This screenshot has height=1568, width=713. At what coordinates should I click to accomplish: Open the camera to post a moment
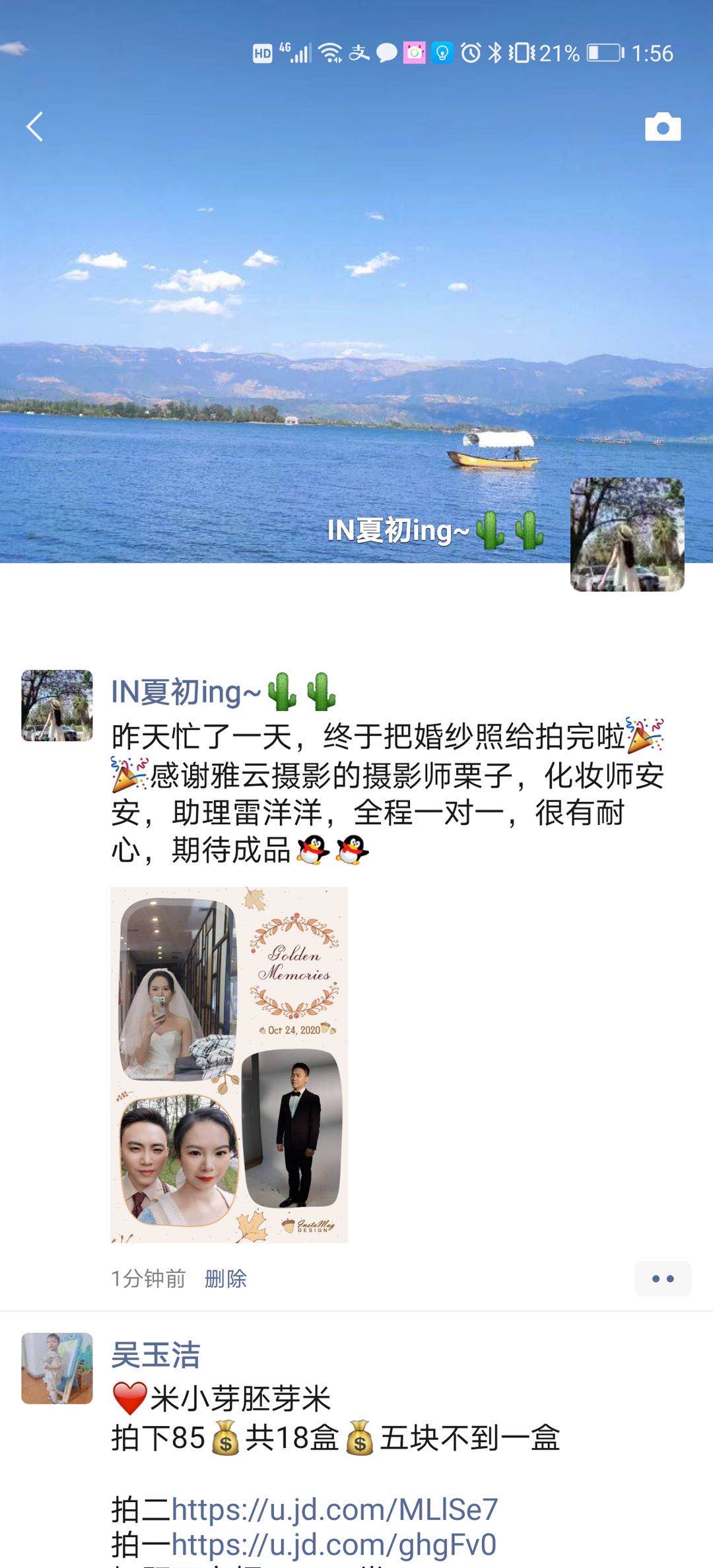pyautogui.click(x=662, y=127)
